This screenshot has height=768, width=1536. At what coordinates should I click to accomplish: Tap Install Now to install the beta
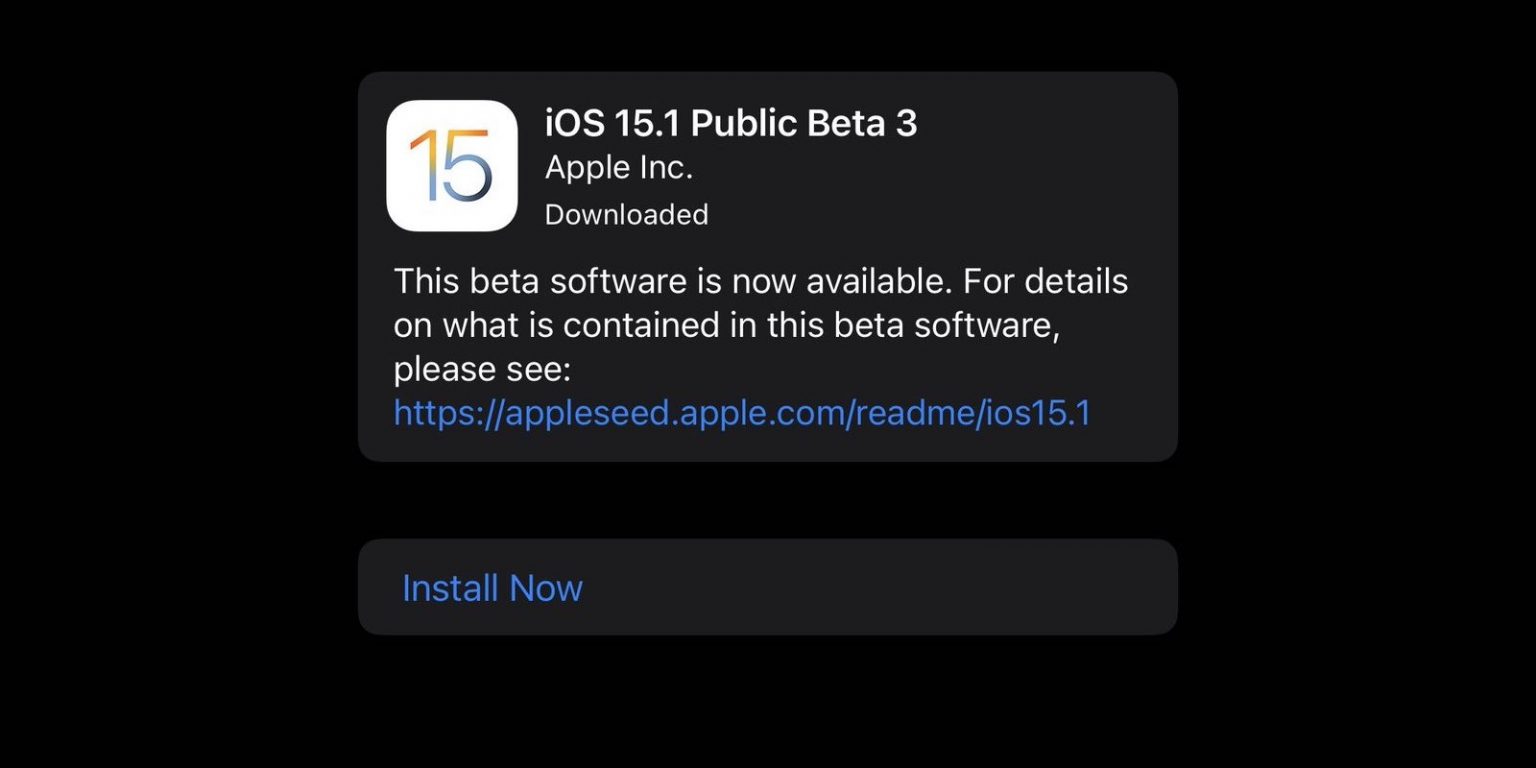(x=492, y=588)
